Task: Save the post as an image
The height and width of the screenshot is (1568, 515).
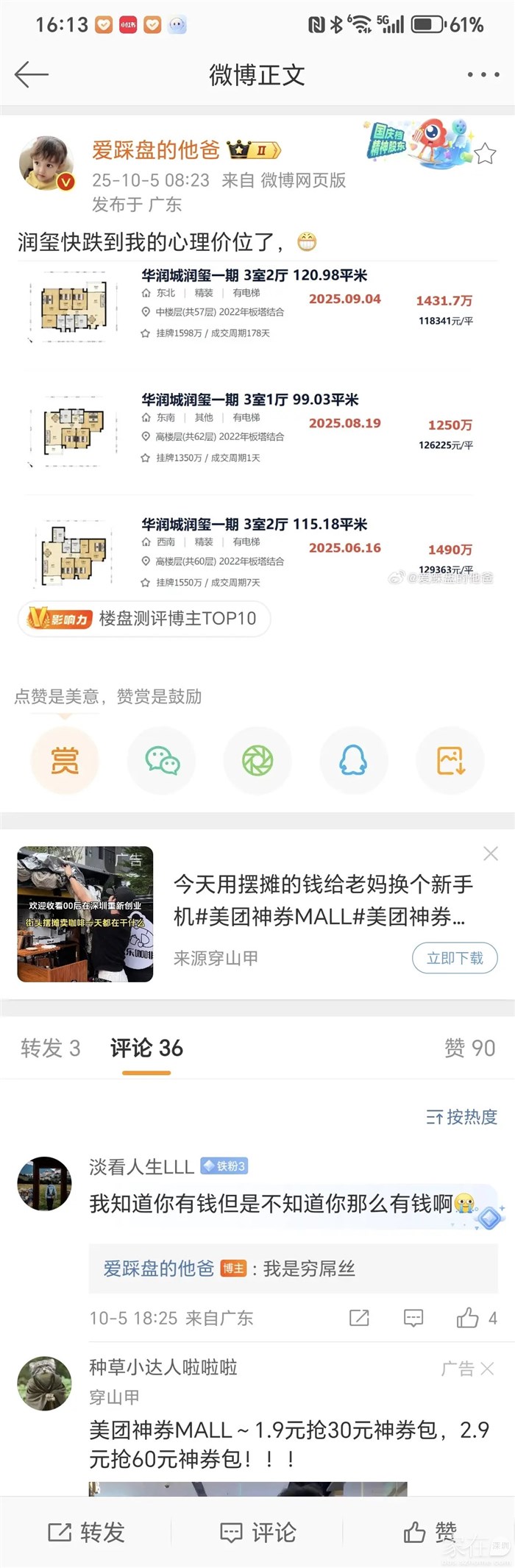Action: [x=450, y=760]
